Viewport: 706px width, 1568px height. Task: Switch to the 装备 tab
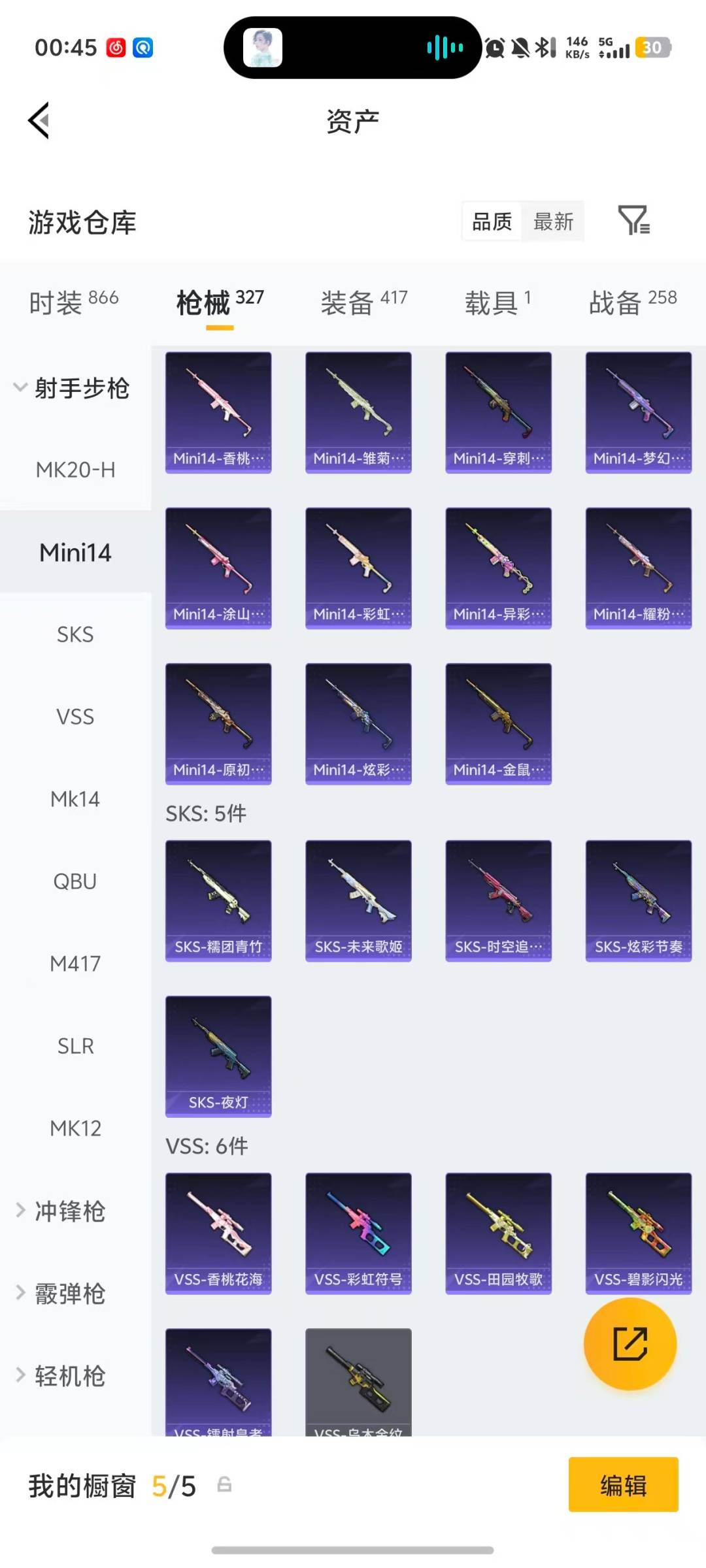[x=363, y=302]
